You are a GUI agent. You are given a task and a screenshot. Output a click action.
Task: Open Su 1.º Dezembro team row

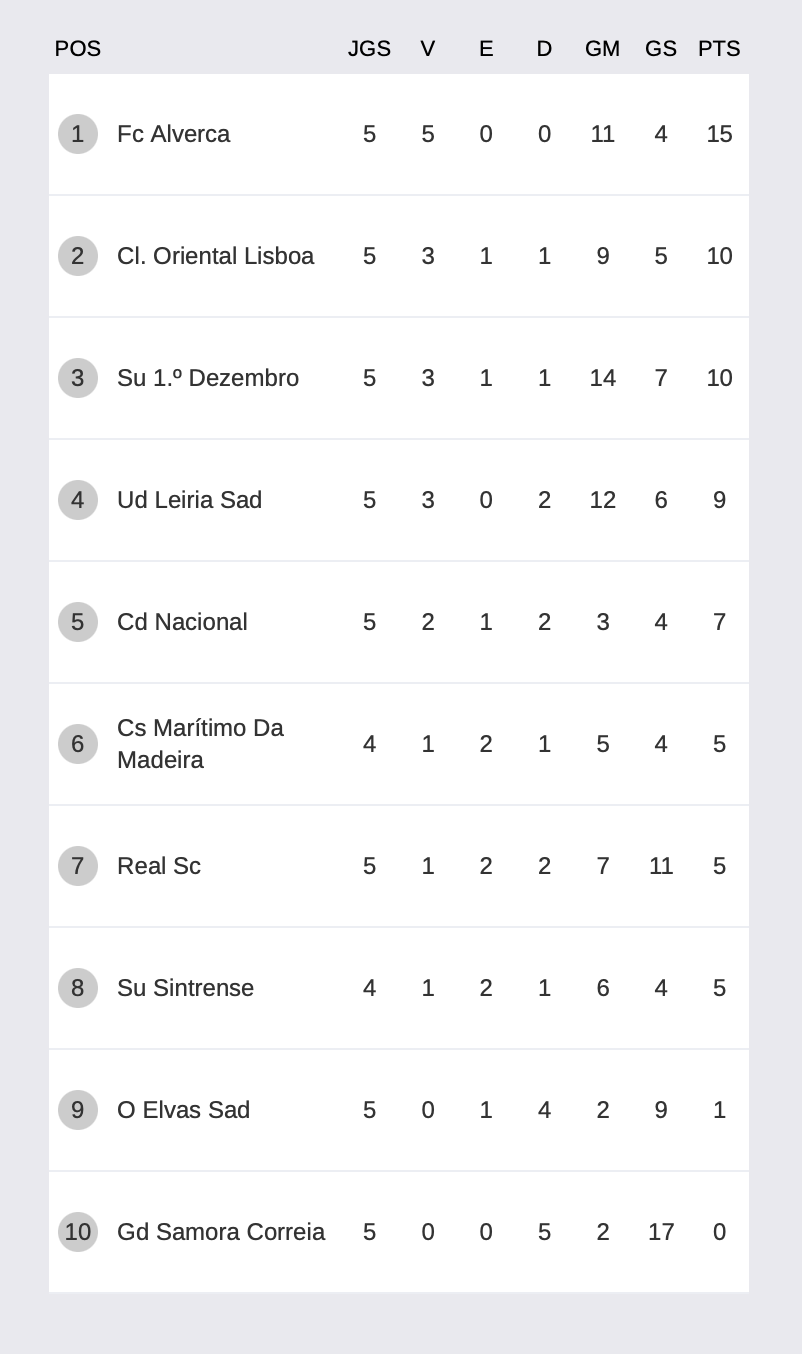tap(399, 378)
